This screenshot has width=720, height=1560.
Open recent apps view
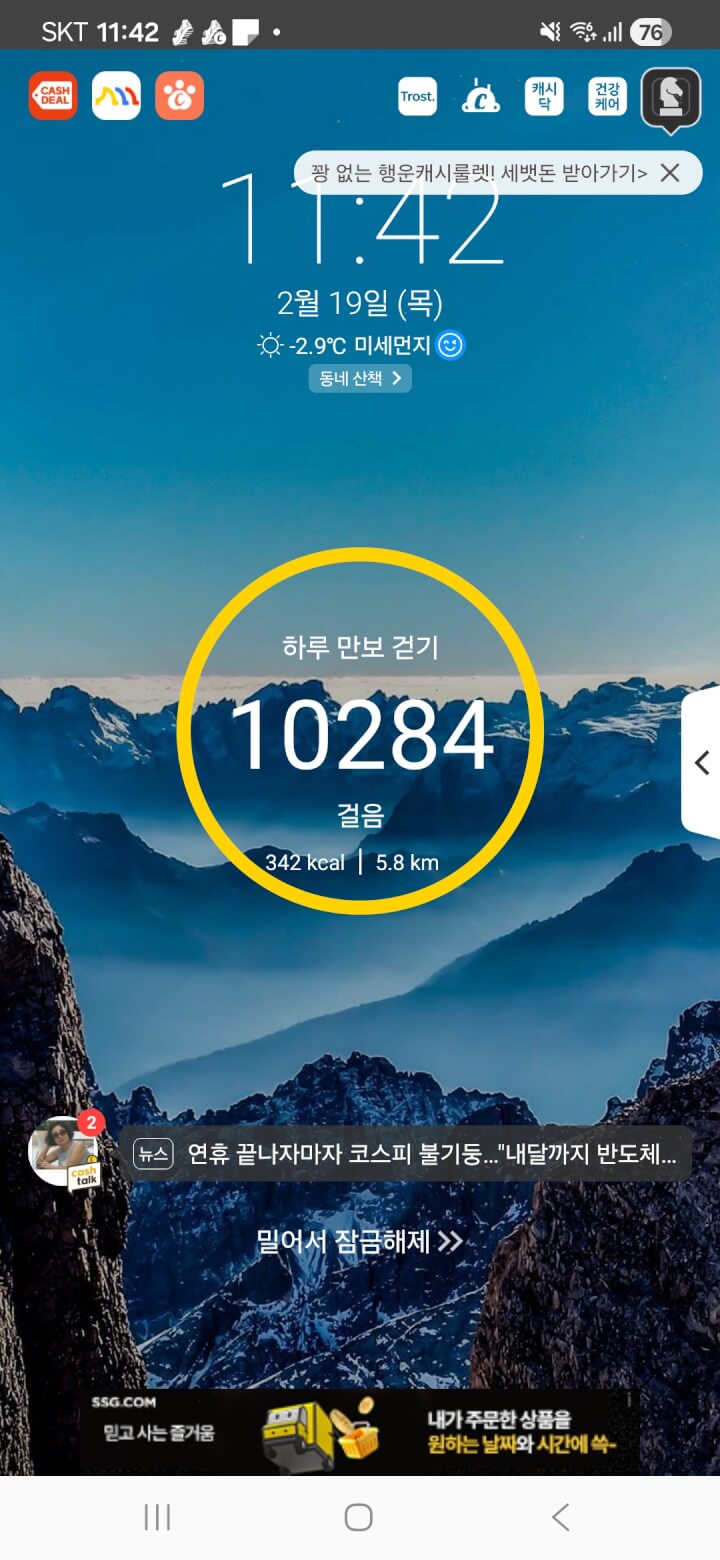coord(157,1517)
